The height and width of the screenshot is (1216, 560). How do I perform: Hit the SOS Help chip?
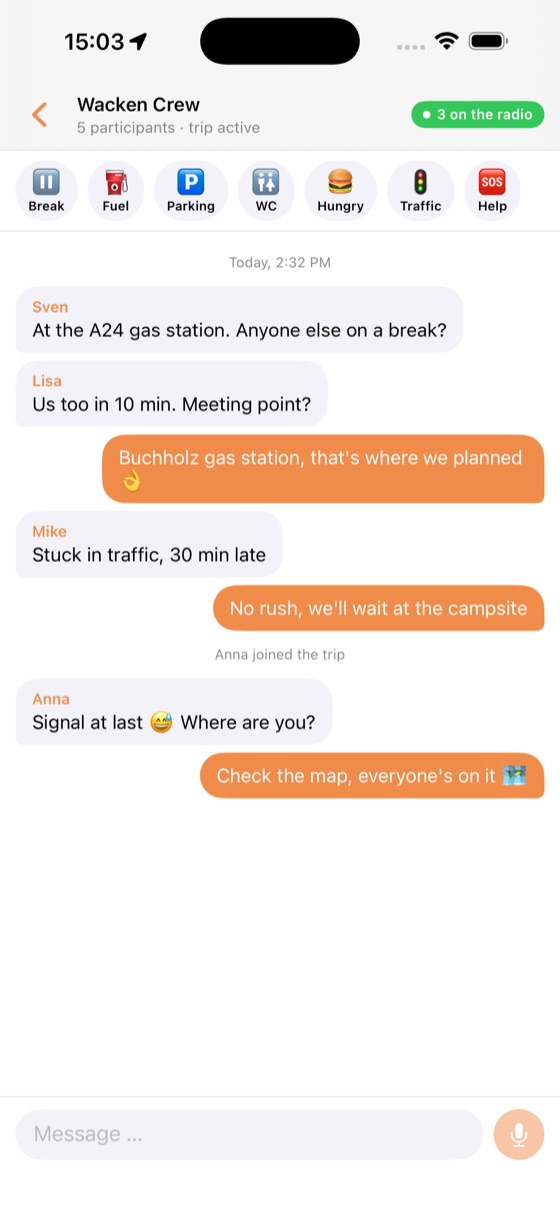click(x=492, y=191)
